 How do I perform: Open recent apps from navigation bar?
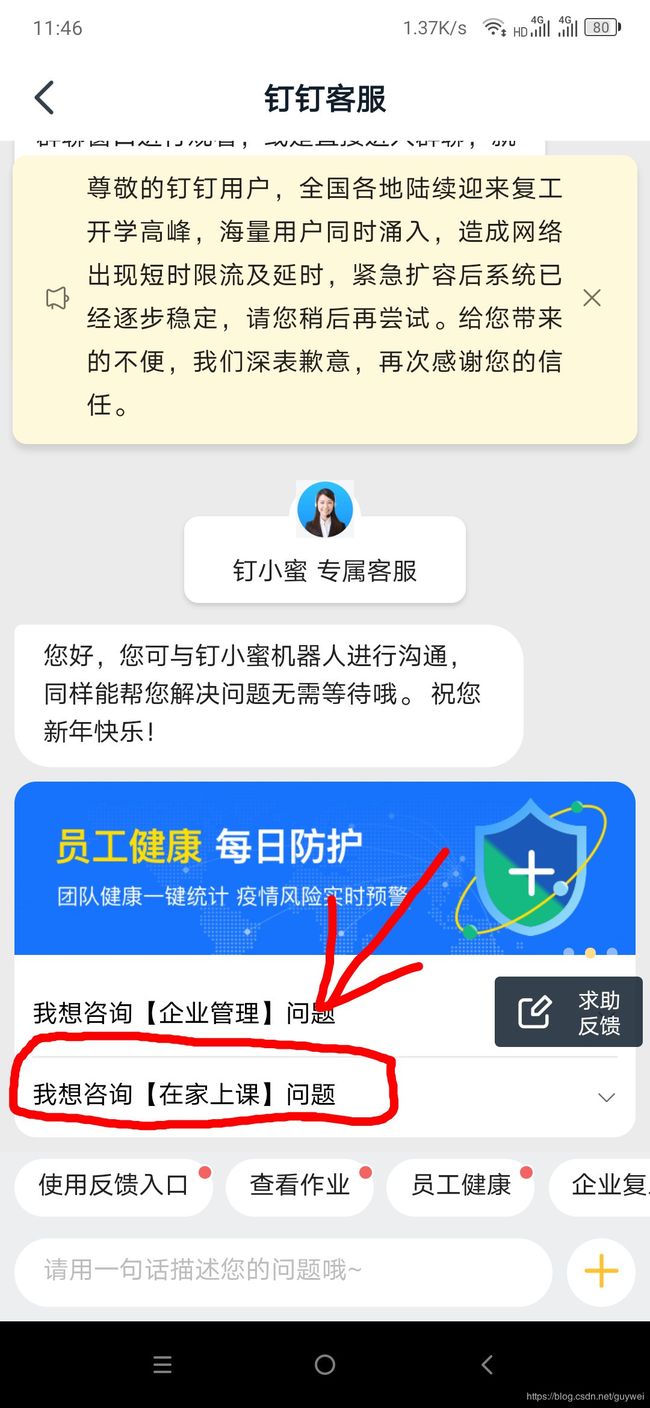pos(162,1364)
